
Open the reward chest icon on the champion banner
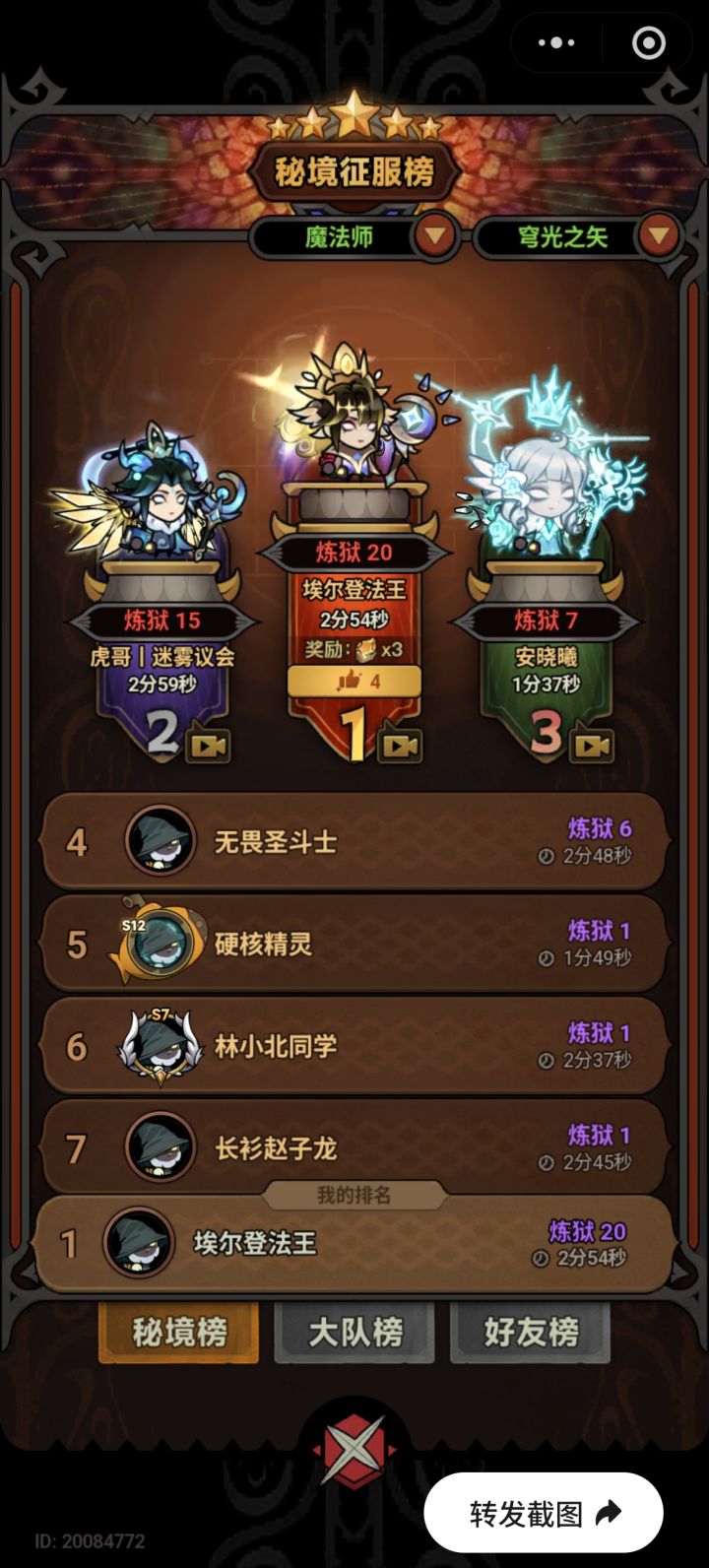coord(364,649)
